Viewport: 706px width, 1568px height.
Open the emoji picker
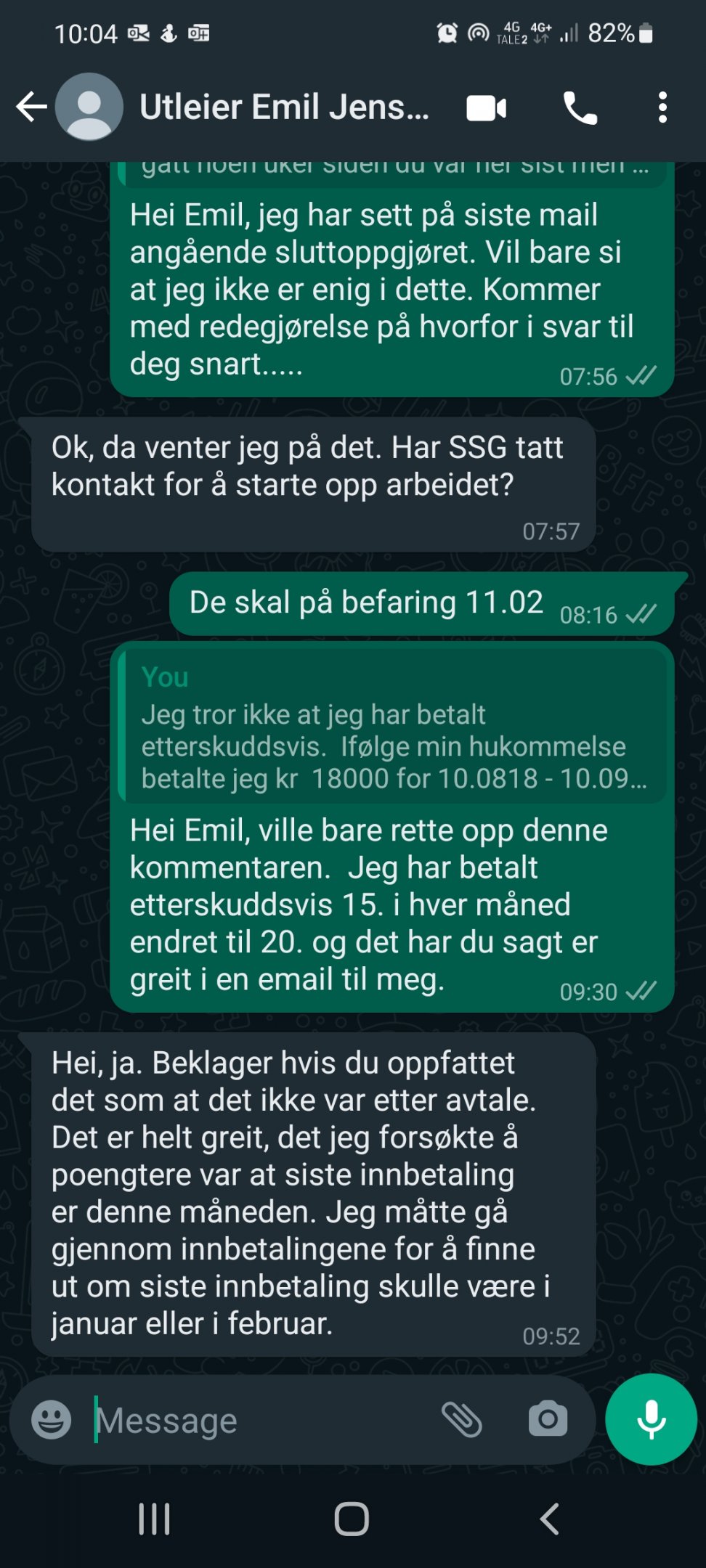coord(52,1419)
